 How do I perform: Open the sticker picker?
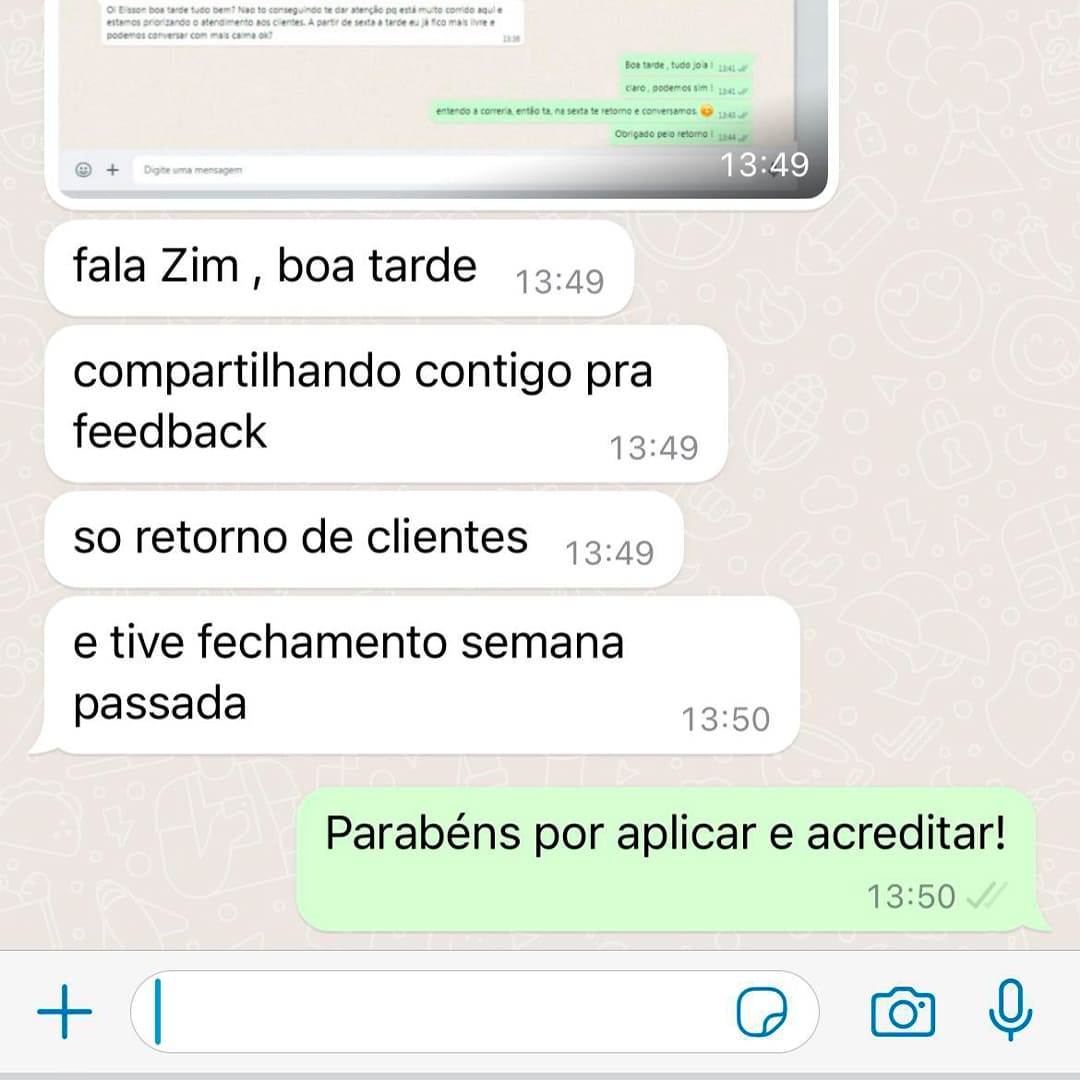[762, 1012]
